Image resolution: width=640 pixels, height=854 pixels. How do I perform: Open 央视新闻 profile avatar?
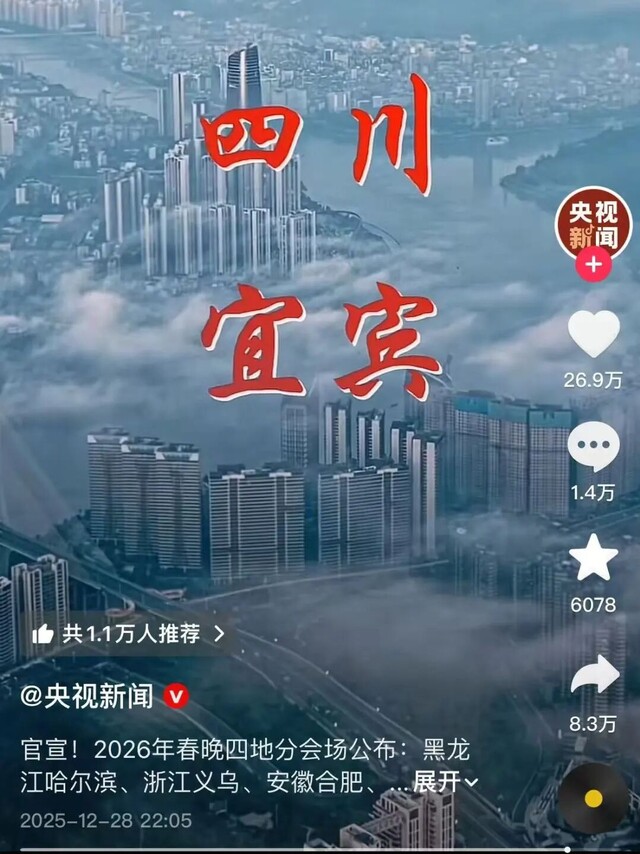[x=594, y=224]
